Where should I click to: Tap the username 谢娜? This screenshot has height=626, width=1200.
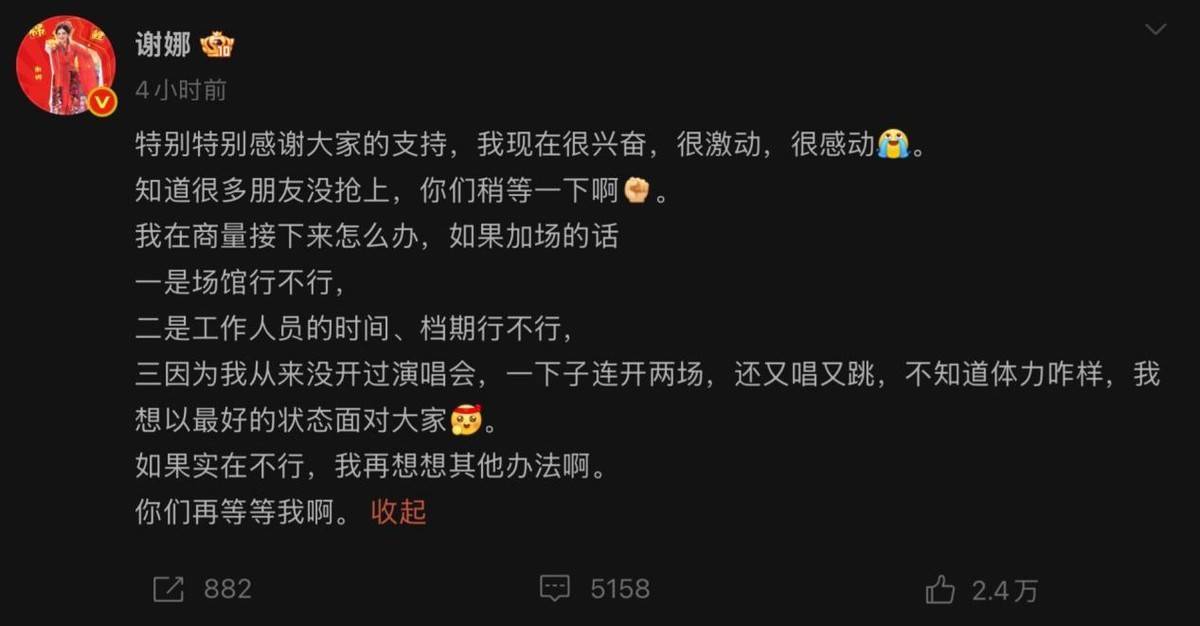[x=163, y=45]
